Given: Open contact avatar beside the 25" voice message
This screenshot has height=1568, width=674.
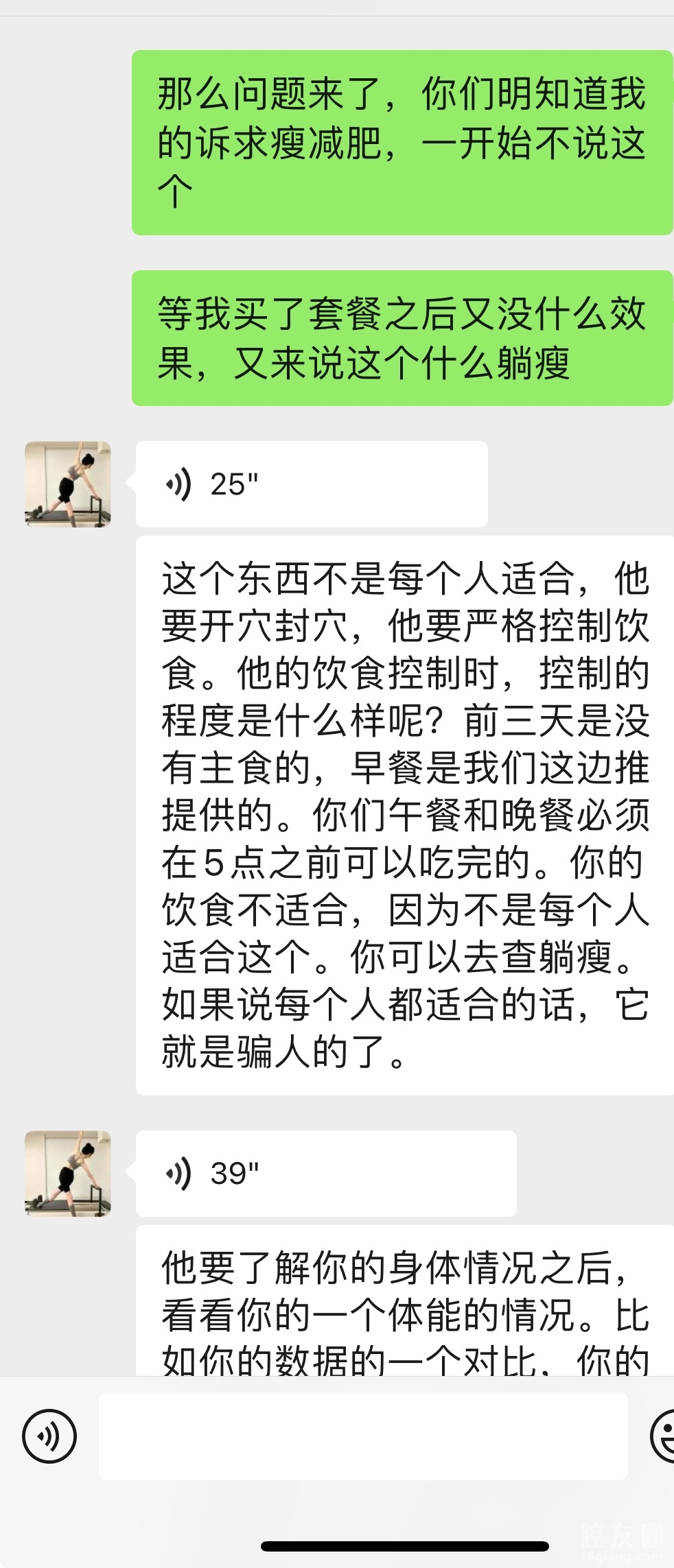Looking at the screenshot, I should click(67, 484).
